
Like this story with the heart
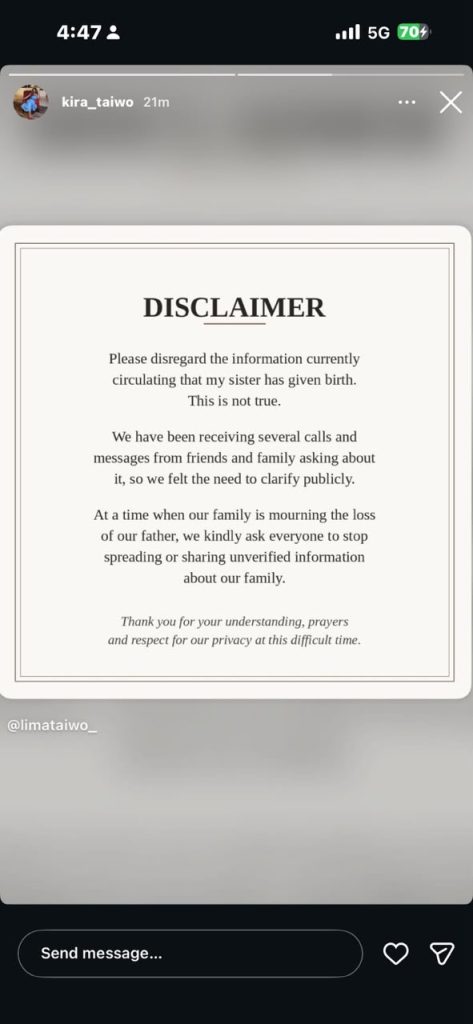click(x=395, y=953)
